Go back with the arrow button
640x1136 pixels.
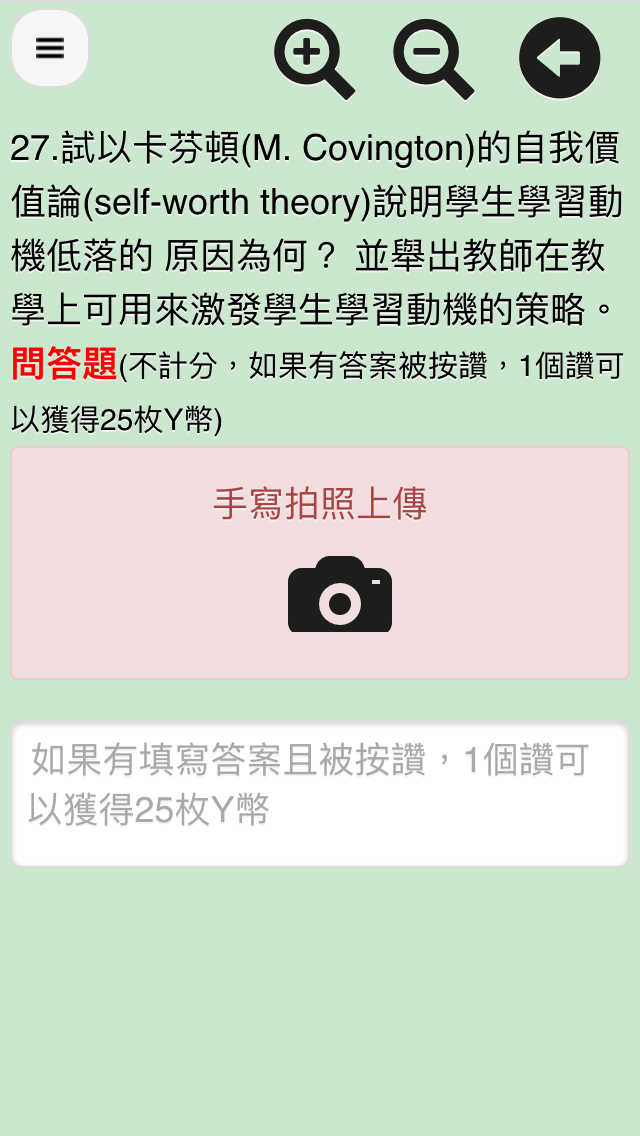point(559,58)
